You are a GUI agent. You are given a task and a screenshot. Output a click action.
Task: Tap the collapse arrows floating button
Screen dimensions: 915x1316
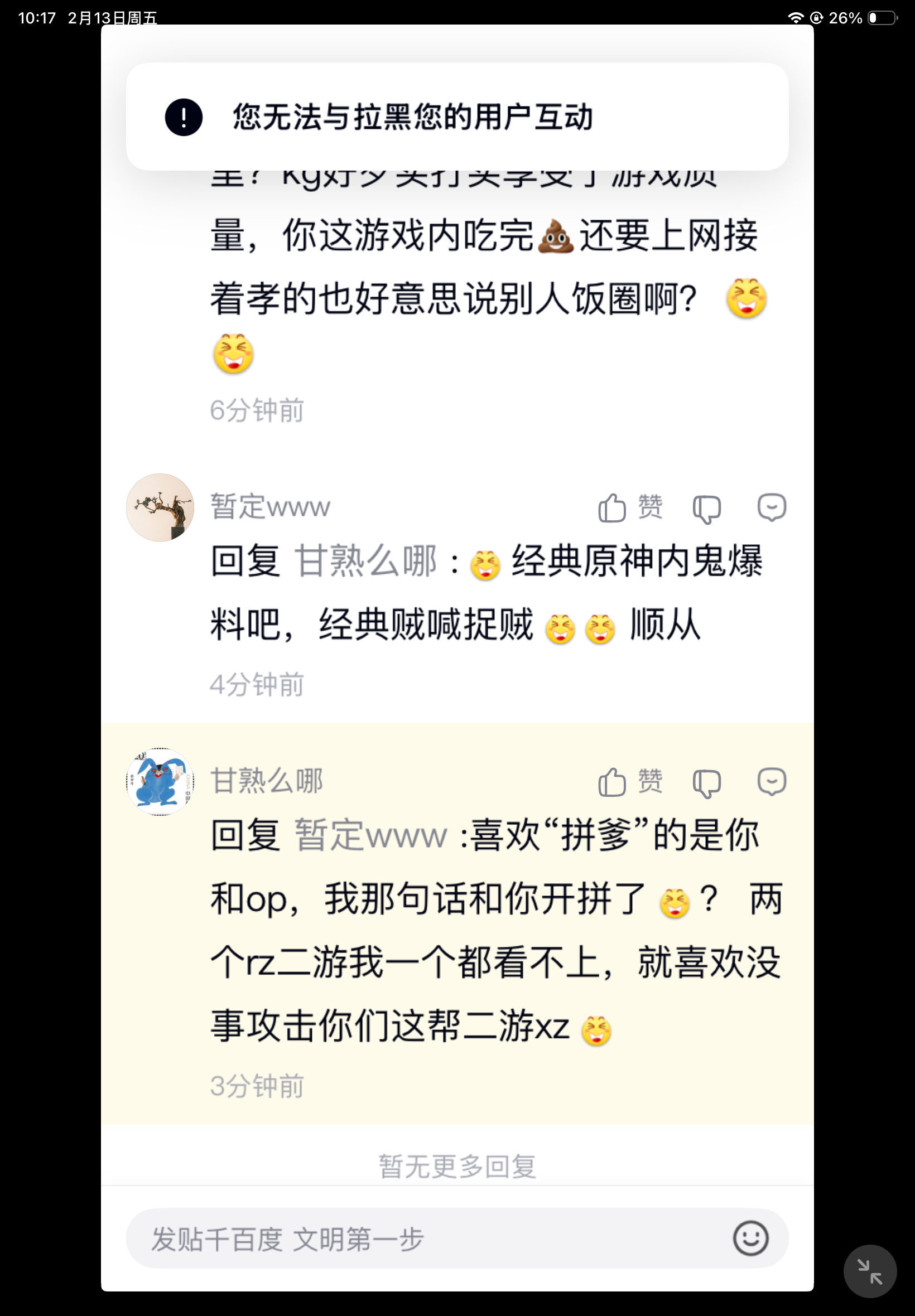pos(869,1271)
